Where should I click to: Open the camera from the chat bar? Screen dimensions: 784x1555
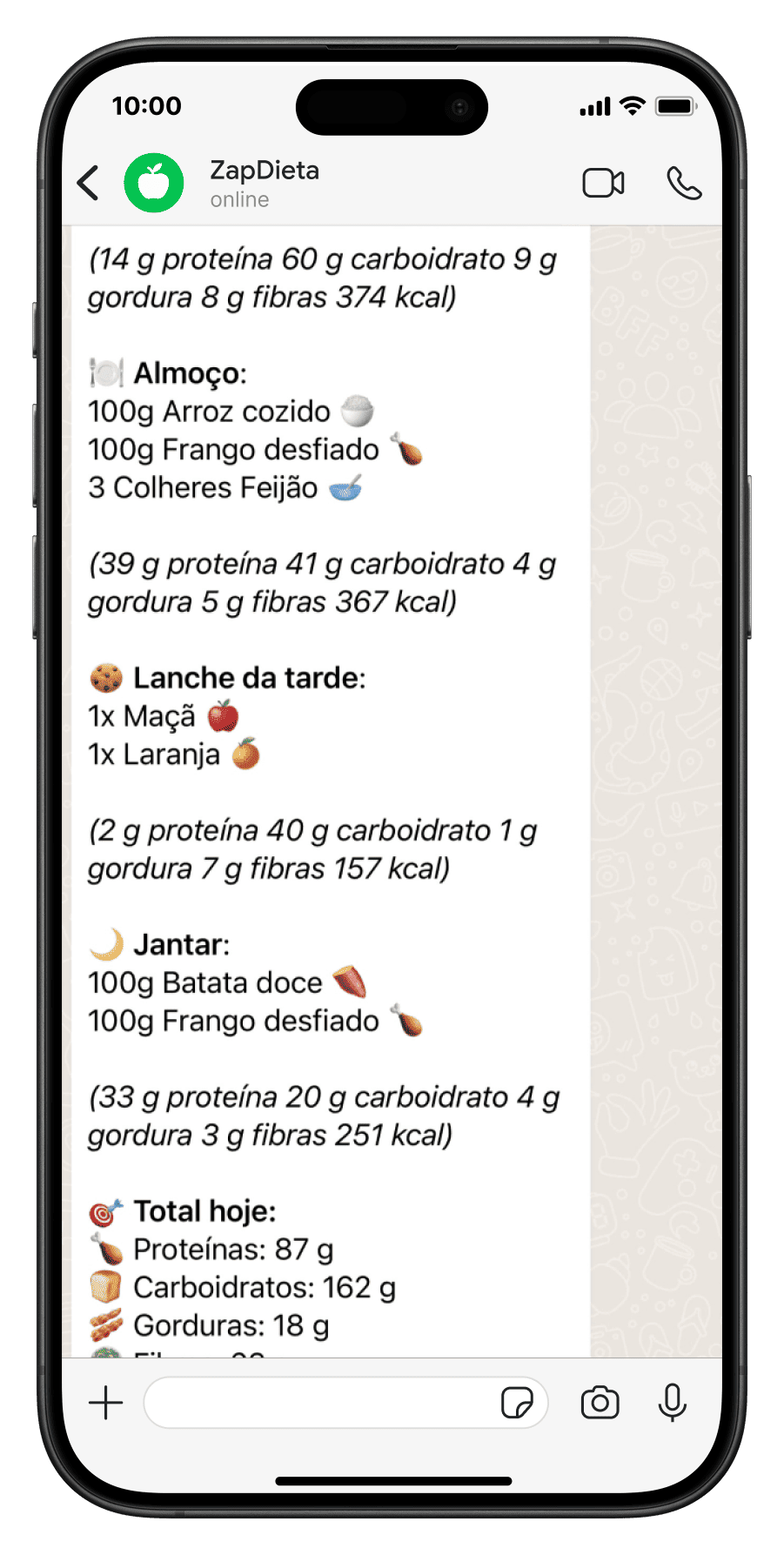coord(600,1402)
